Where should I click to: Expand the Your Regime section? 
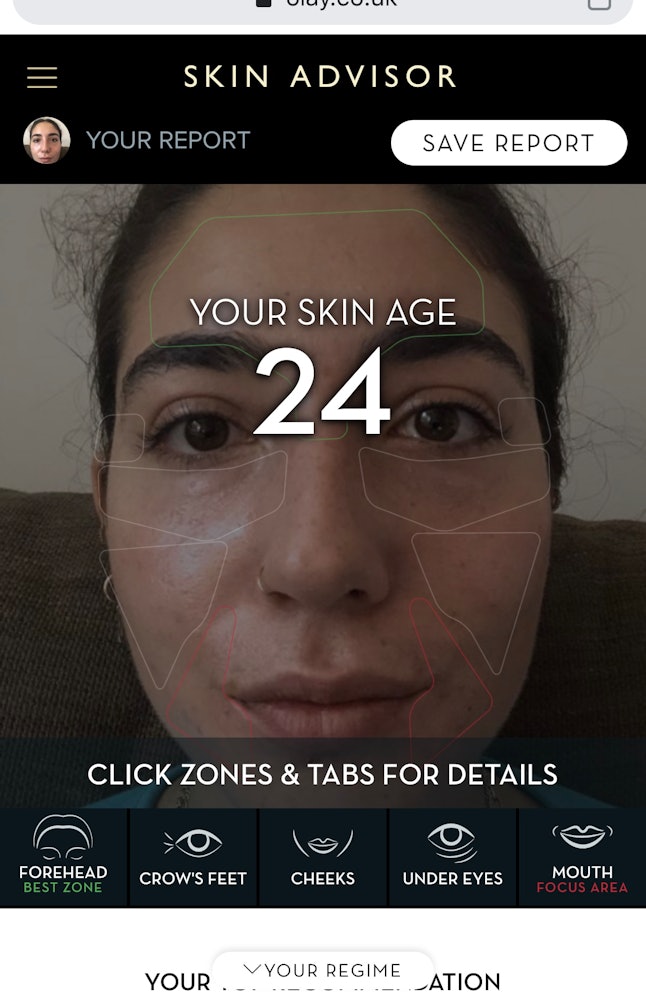coord(322,970)
